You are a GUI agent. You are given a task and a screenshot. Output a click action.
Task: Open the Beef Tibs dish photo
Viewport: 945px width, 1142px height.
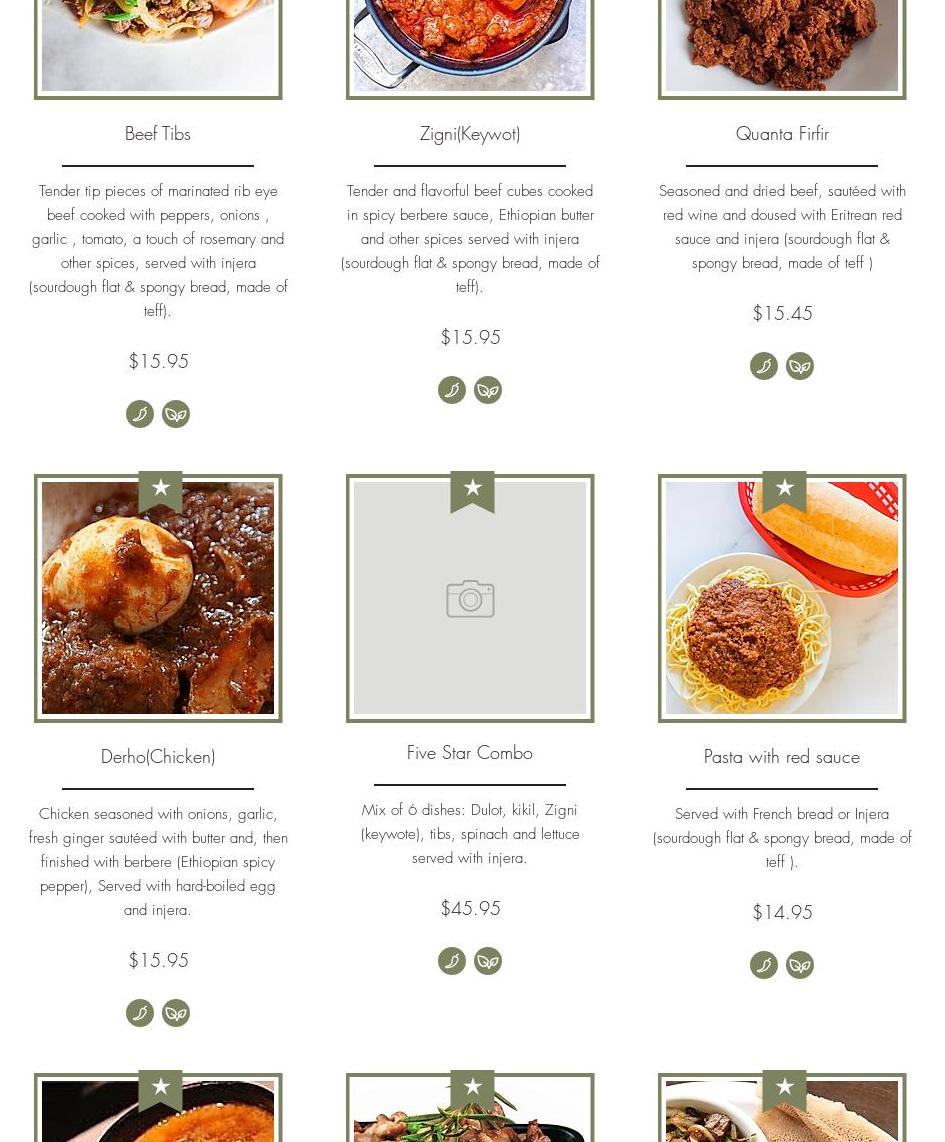click(x=158, y=45)
